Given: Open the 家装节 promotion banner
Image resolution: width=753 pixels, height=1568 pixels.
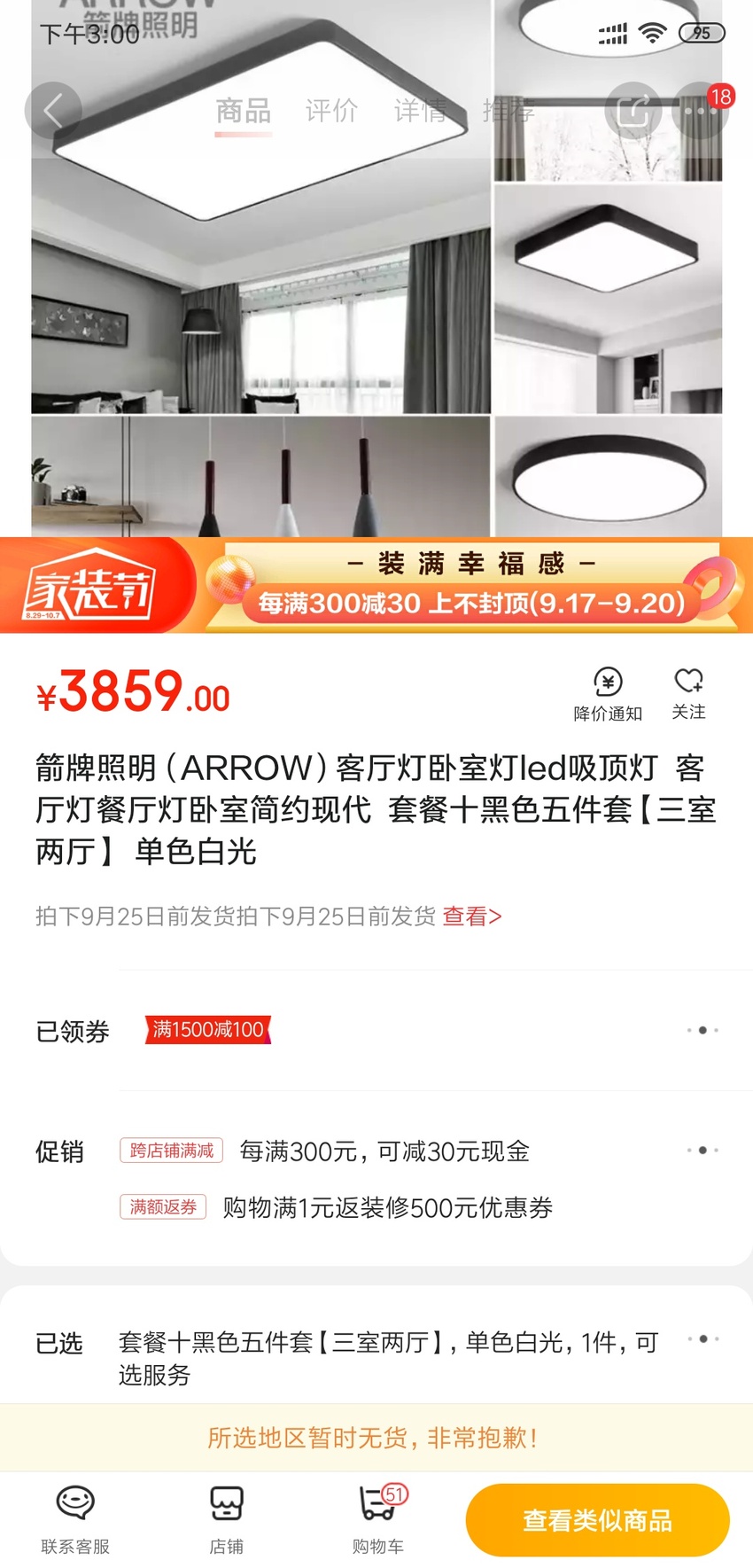Looking at the screenshot, I should click(376, 585).
